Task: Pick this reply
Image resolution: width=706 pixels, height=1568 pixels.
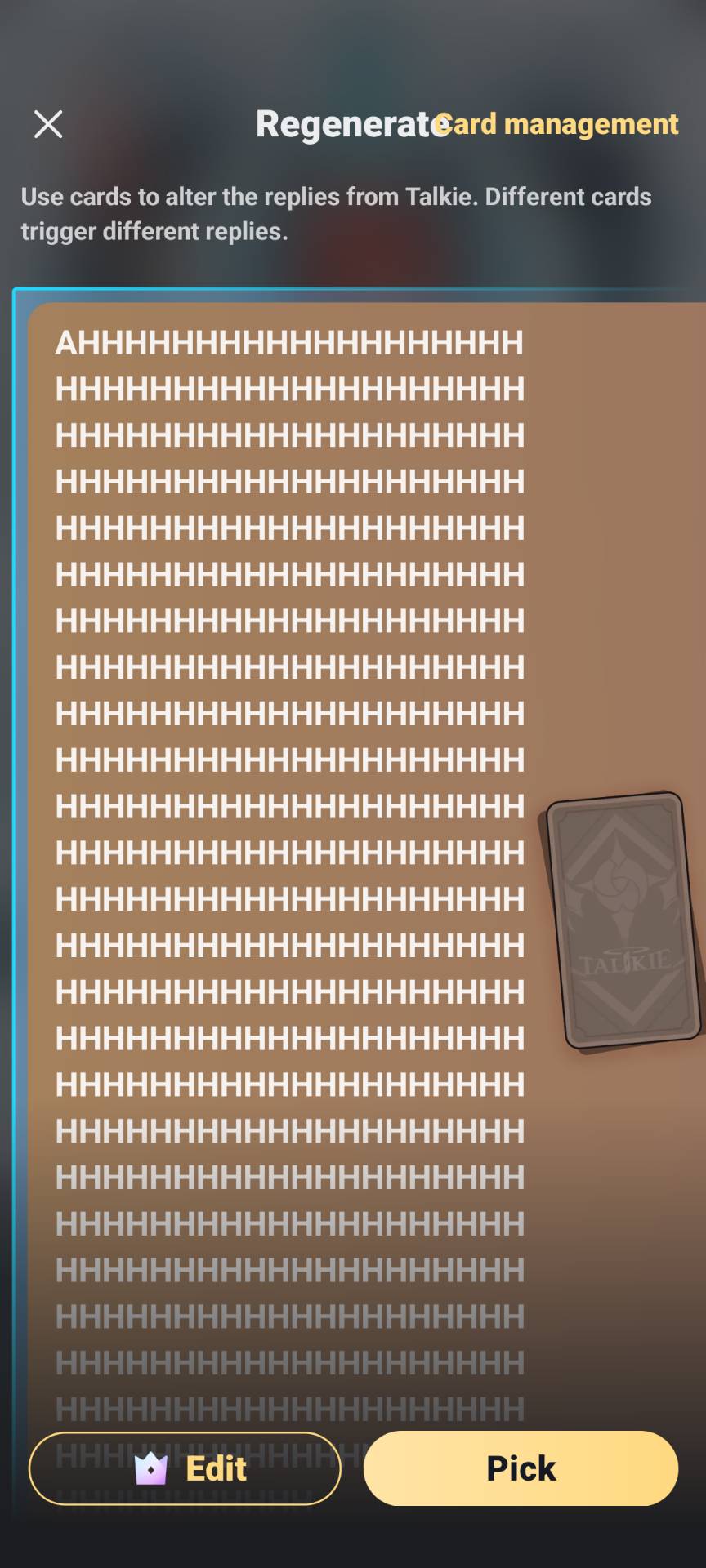Action: point(521,1468)
